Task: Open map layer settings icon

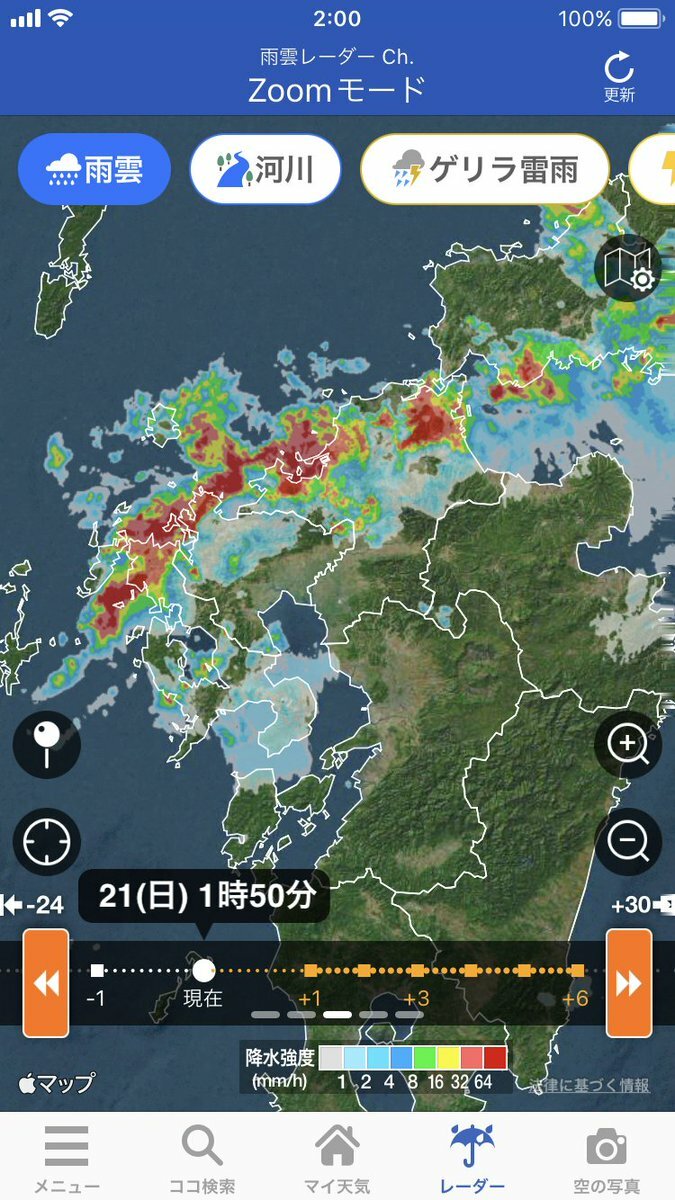Action: point(628,268)
